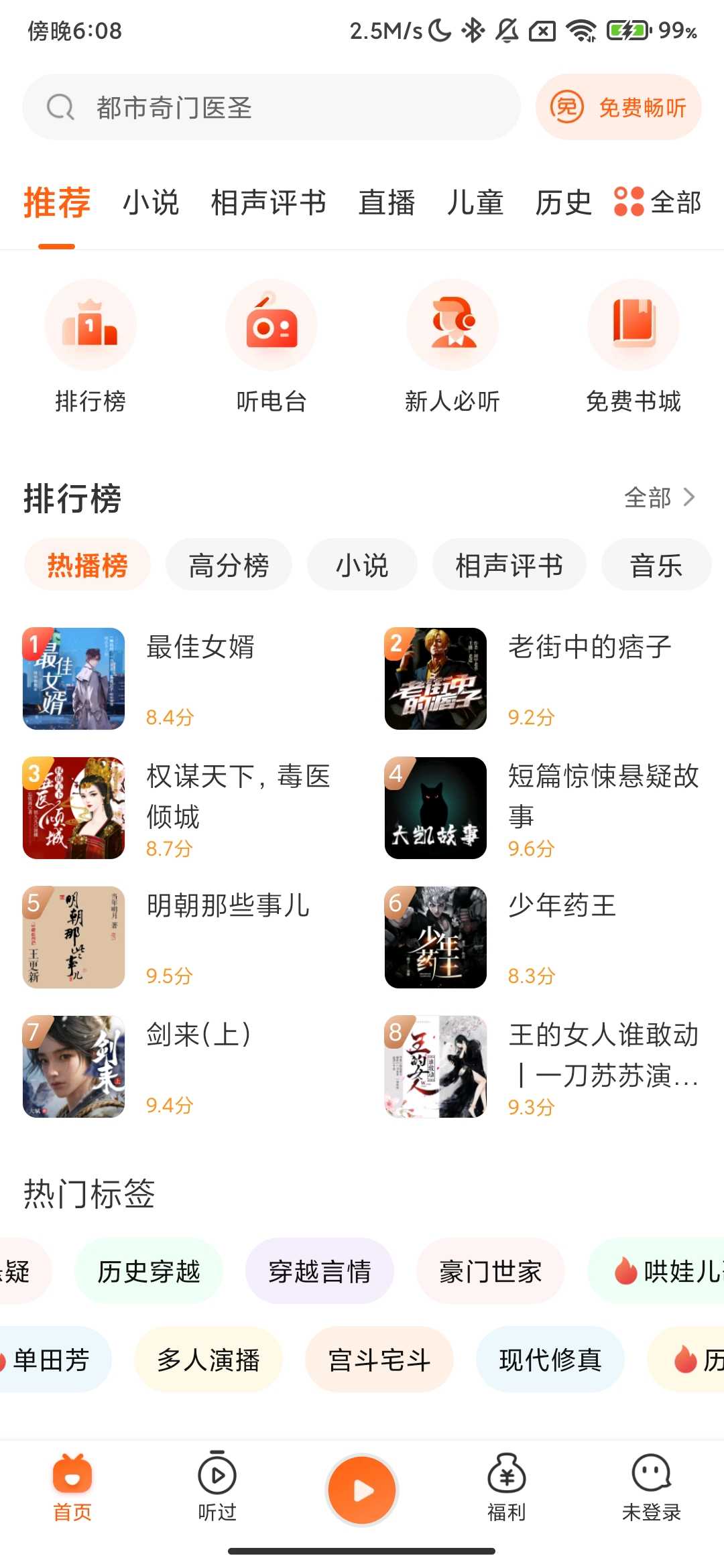
Task: Open the 排行榜 ranking icon
Action: pos(90,325)
